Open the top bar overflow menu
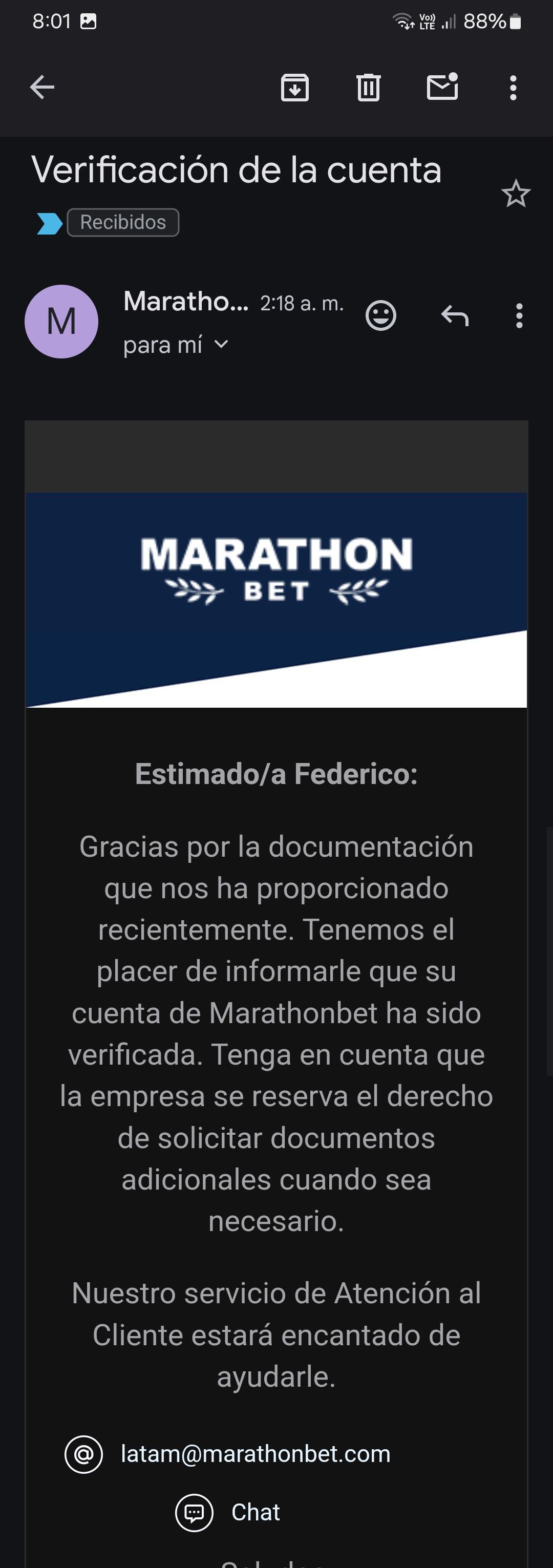This screenshot has height=1568, width=553. point(513,88)
